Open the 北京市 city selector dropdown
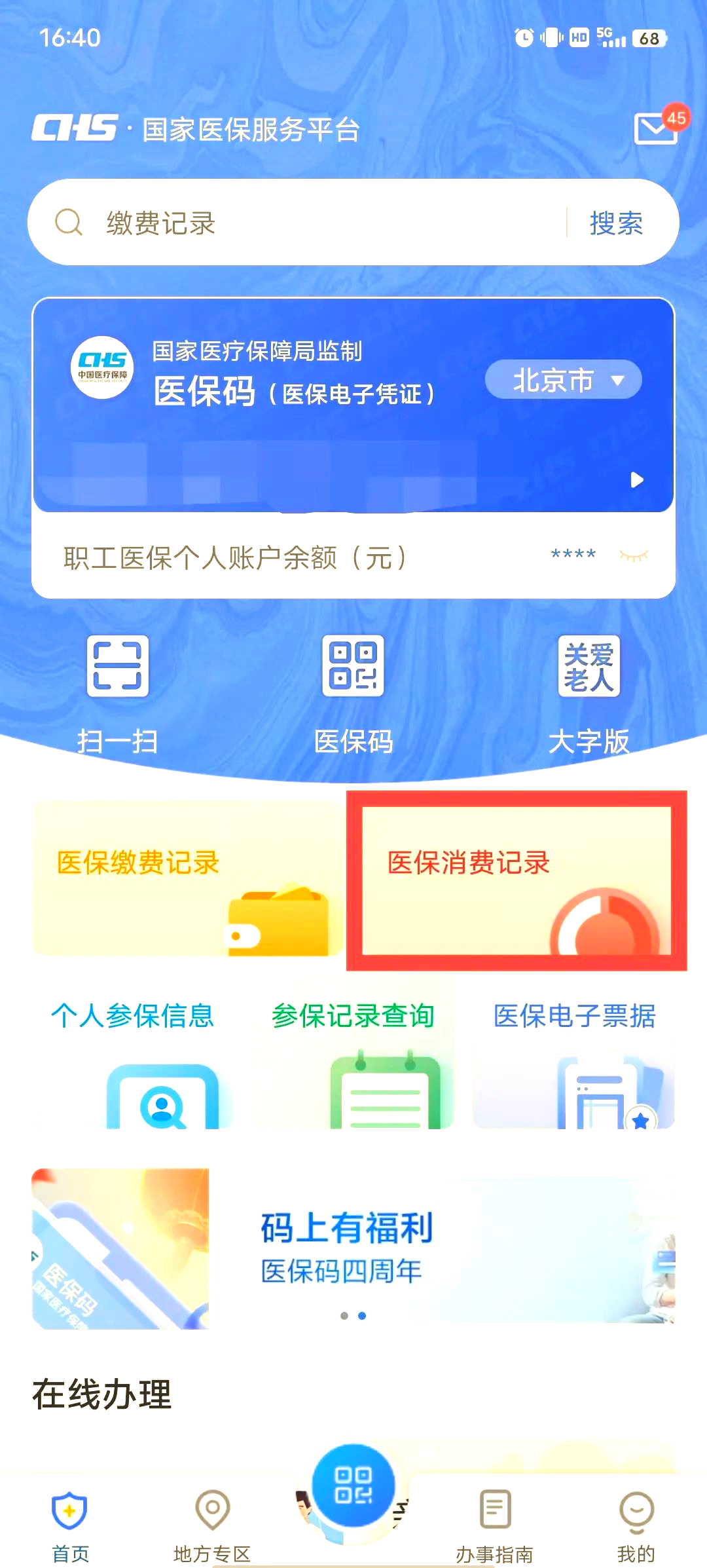707x1568 pixels. (563, 379)
